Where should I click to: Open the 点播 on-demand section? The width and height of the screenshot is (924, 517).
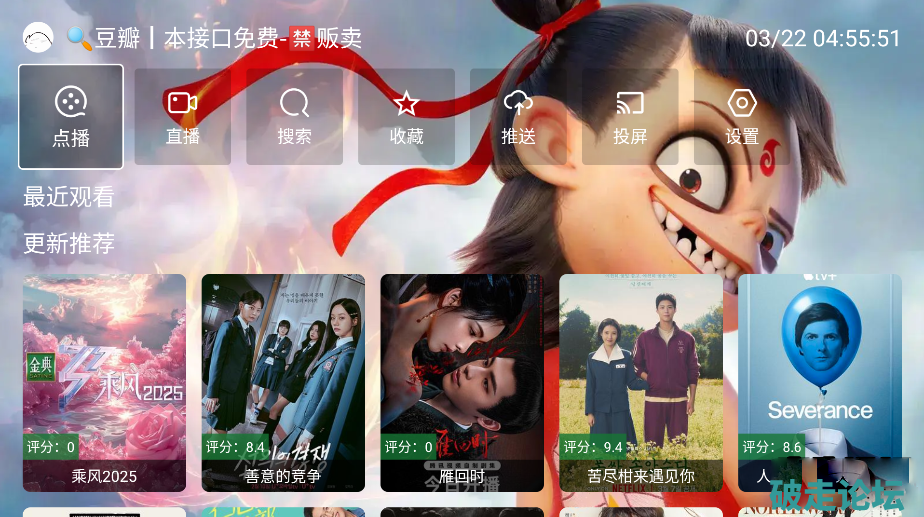71,117
